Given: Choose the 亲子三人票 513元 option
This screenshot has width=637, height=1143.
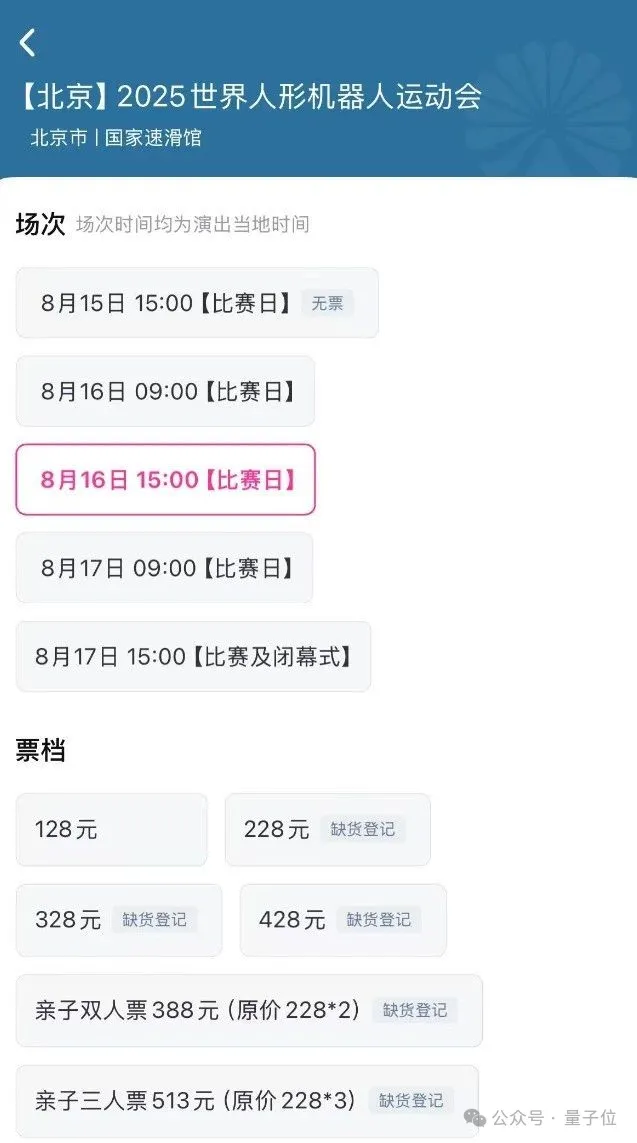Looking at the screenshot, I should [x=246, y=1101].
